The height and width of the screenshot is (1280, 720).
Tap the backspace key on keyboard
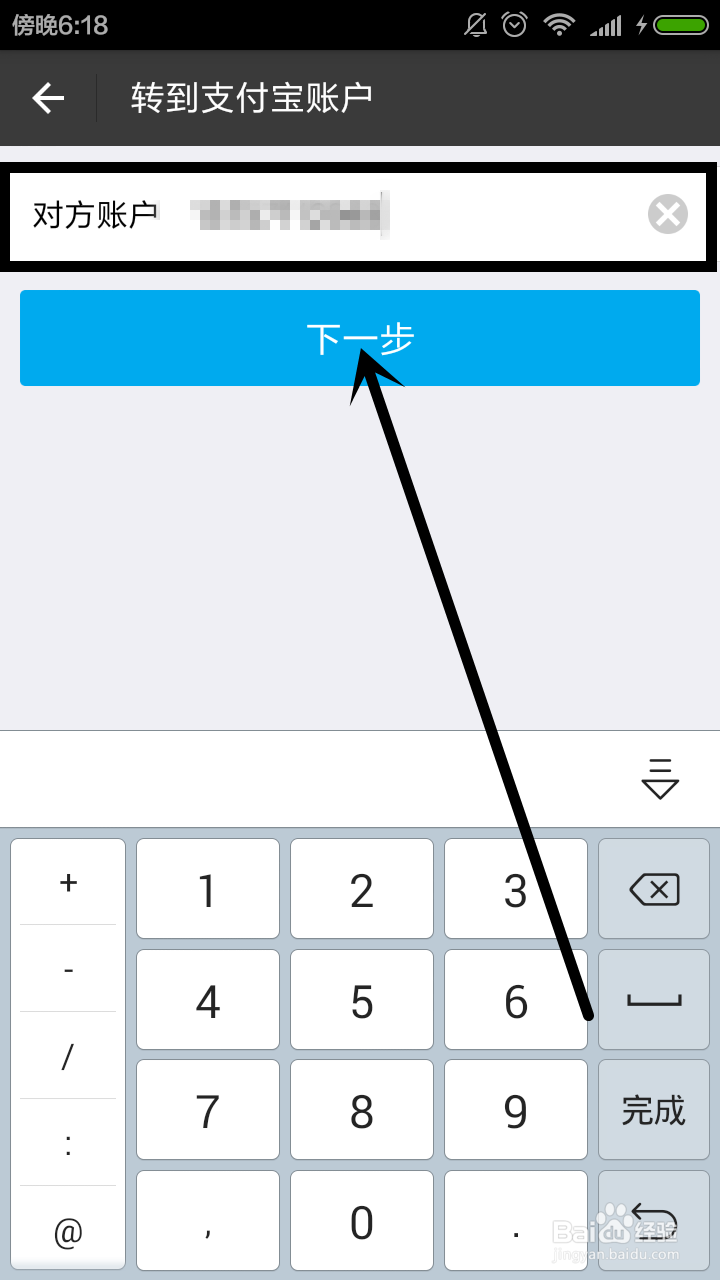(654, 889)
